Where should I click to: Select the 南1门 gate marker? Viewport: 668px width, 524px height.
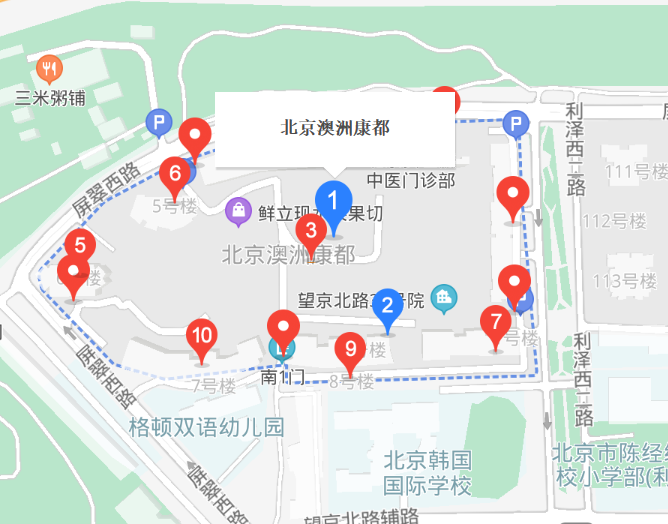[x=284, y=347]
